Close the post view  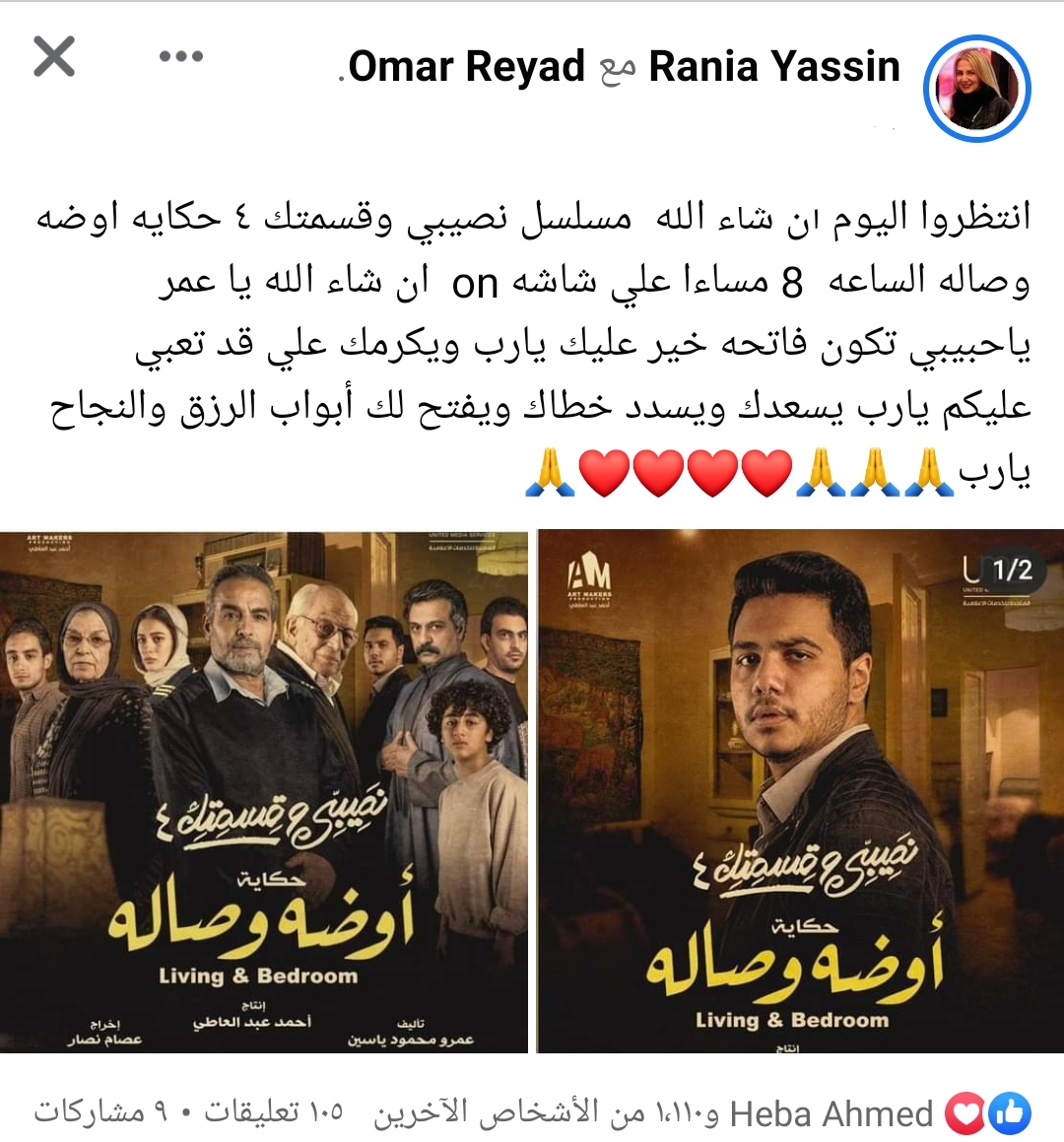[54, 56]
